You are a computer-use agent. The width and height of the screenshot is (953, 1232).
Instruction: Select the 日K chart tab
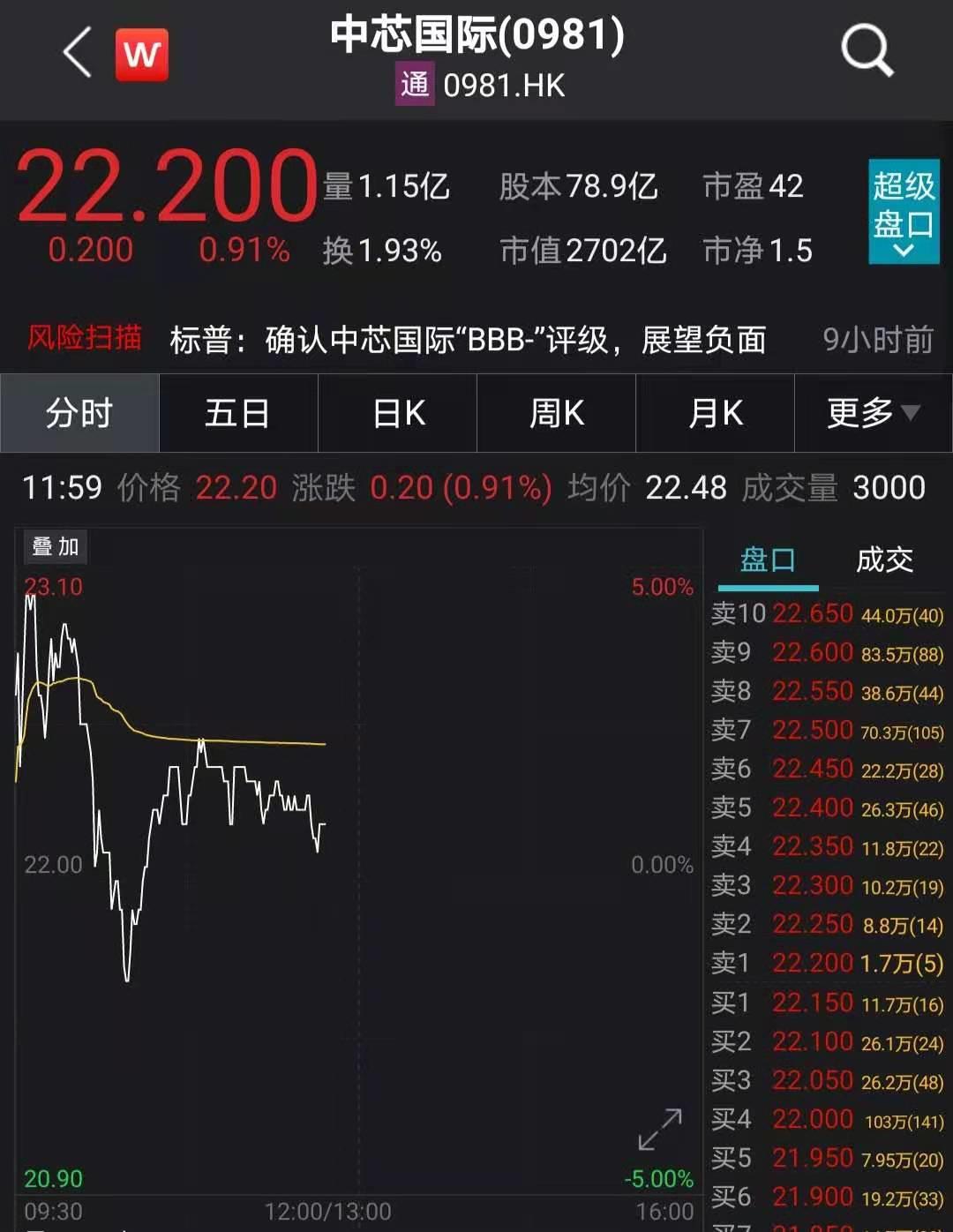[x=398, y=413]
